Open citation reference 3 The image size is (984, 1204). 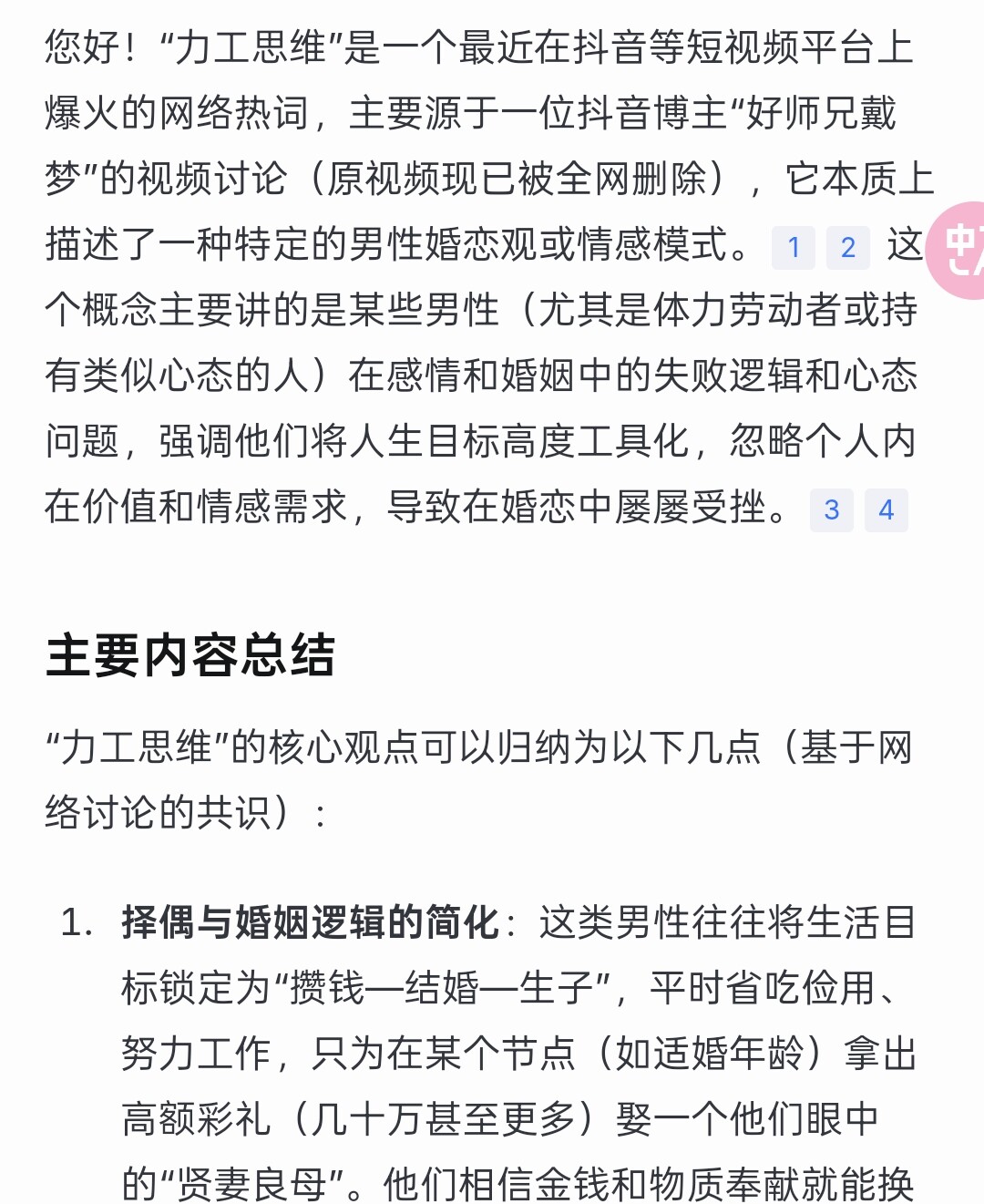tap(831, 509)
